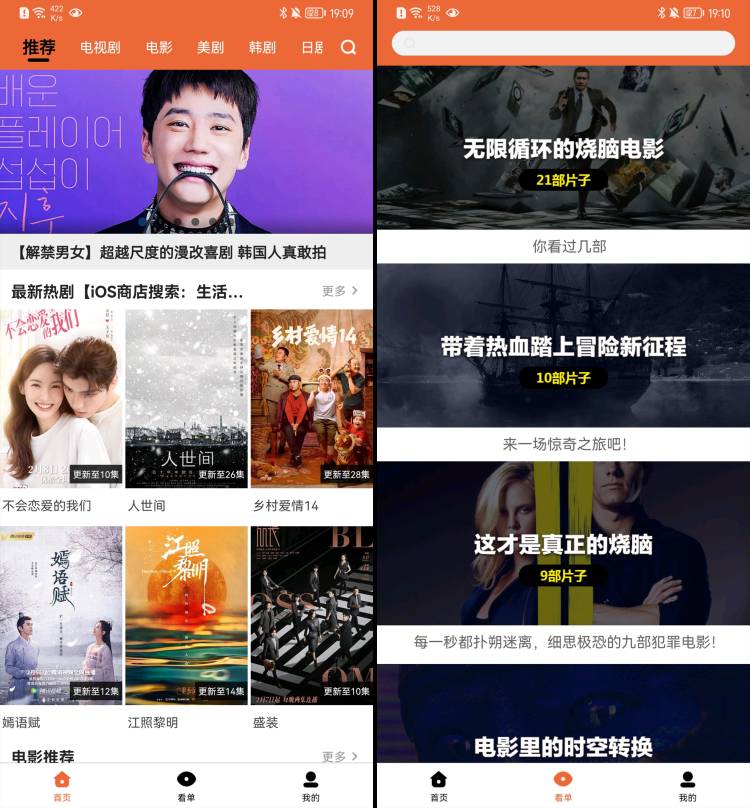Tap 更多 beside 最新热剧
Image resolution: width=750 pixels, height=808 pixels.
tap(339, 291)
